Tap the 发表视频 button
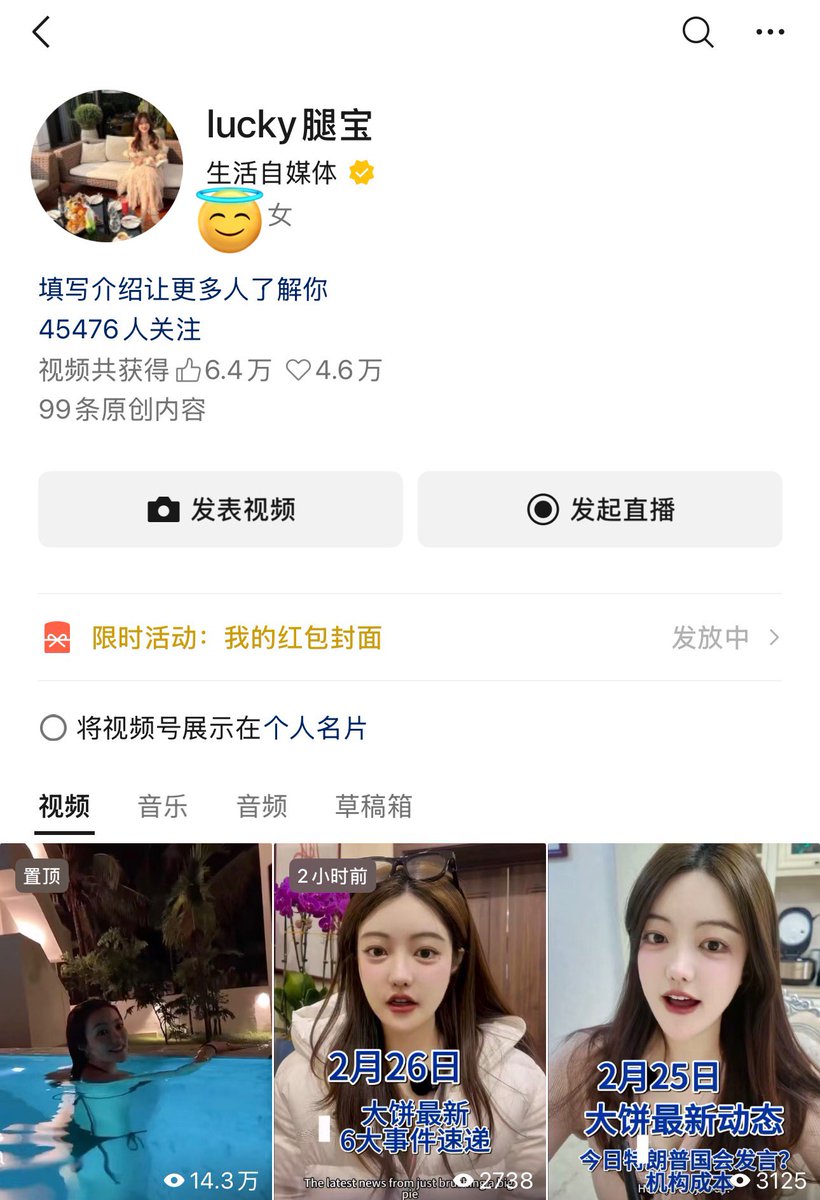 pos(220,510)
